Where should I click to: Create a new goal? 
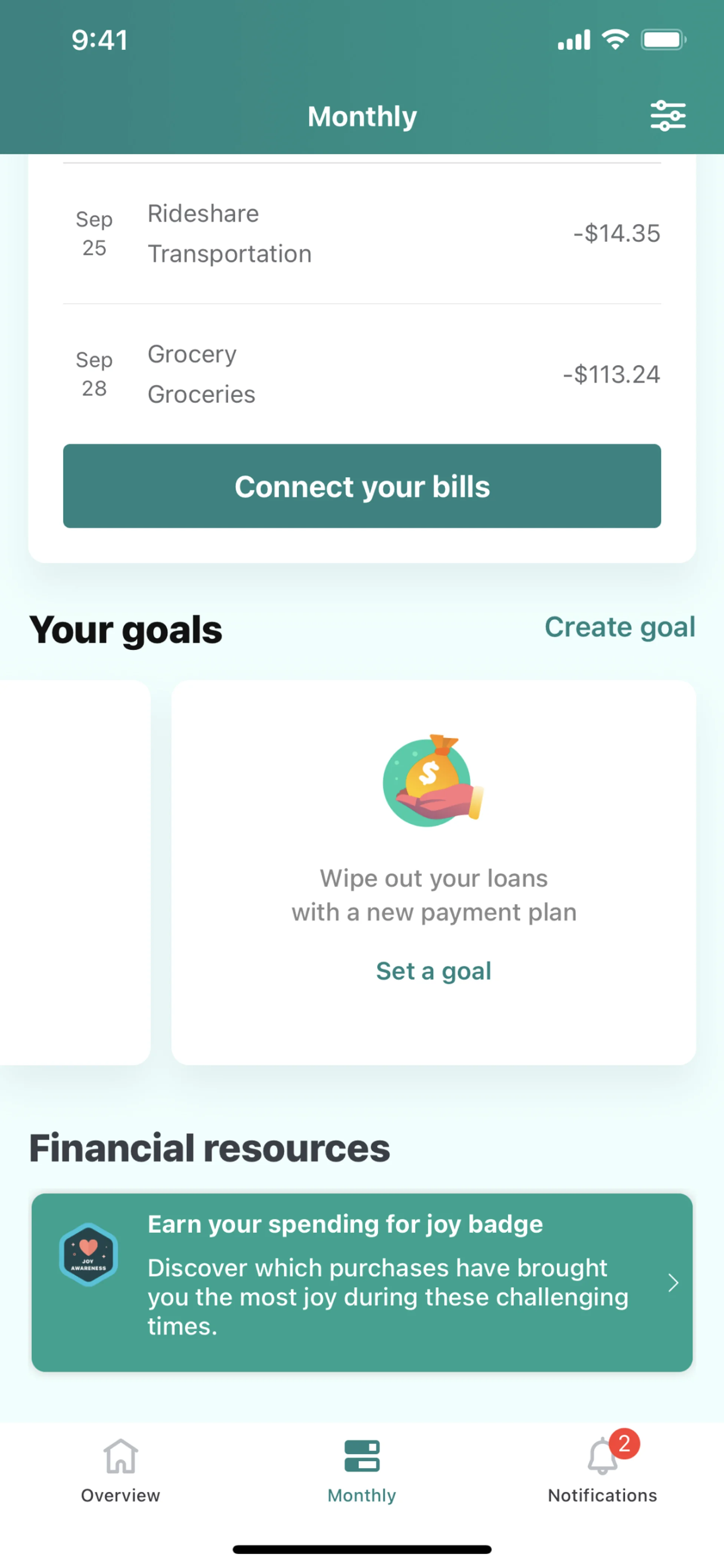click(x=619, y=627)
